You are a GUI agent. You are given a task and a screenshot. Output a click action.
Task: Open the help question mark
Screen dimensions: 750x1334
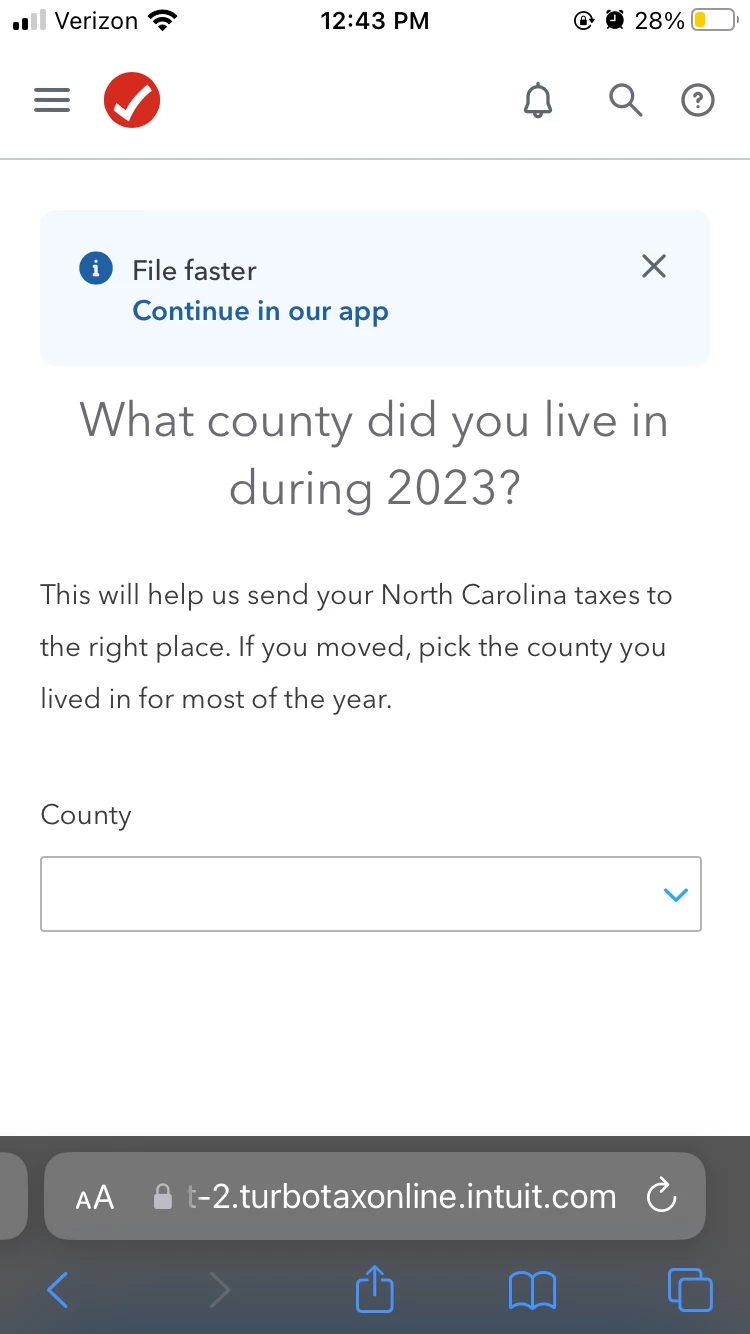click(697, 101)
